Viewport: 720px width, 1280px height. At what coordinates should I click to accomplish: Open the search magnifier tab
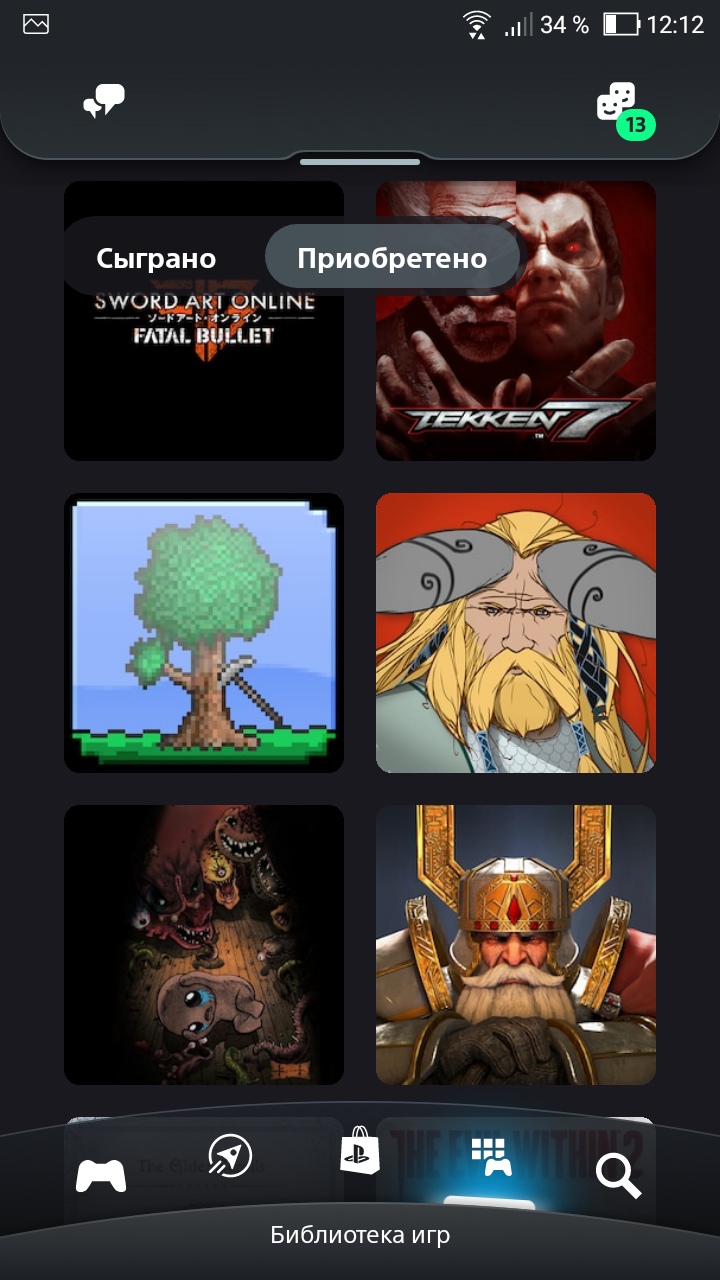pyautogui.click(x=619, y=1175)
